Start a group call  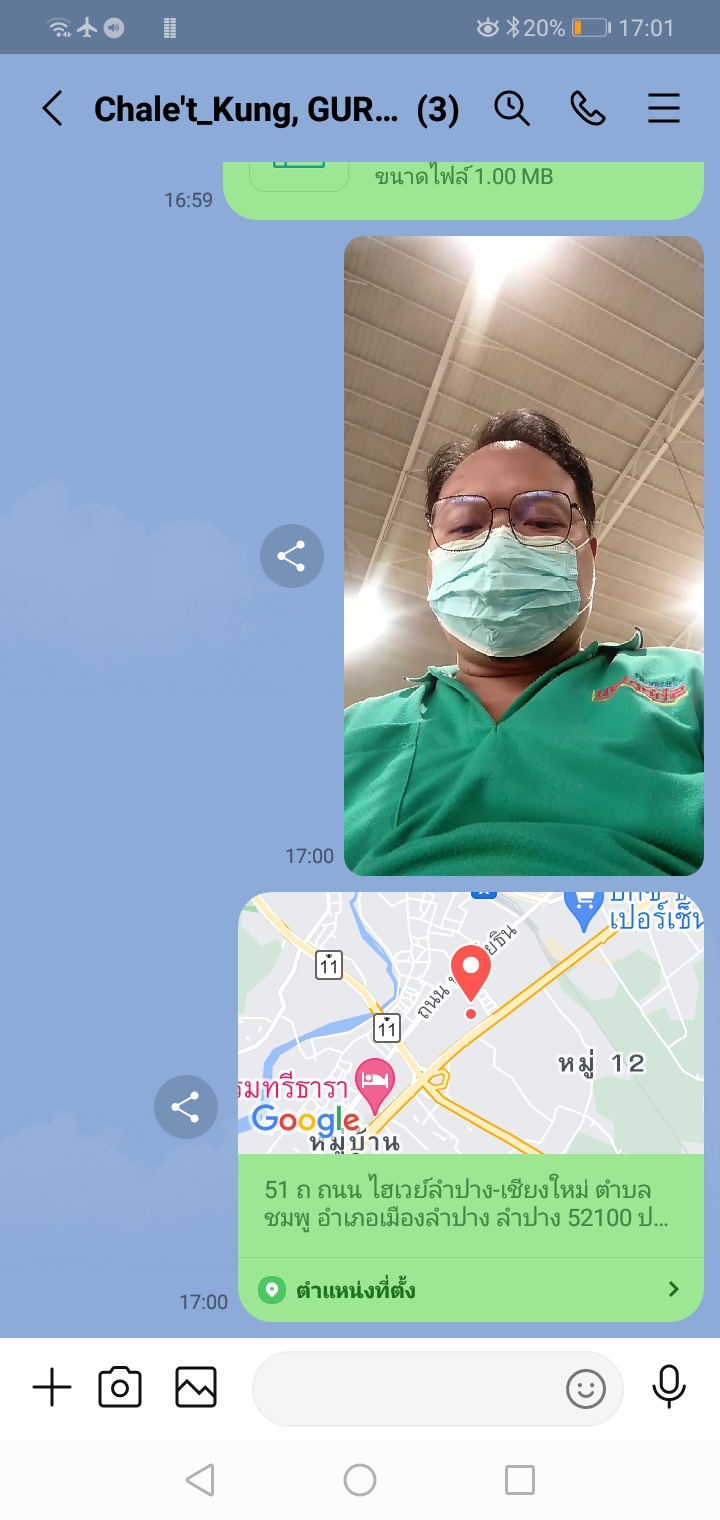click(588, 108)
